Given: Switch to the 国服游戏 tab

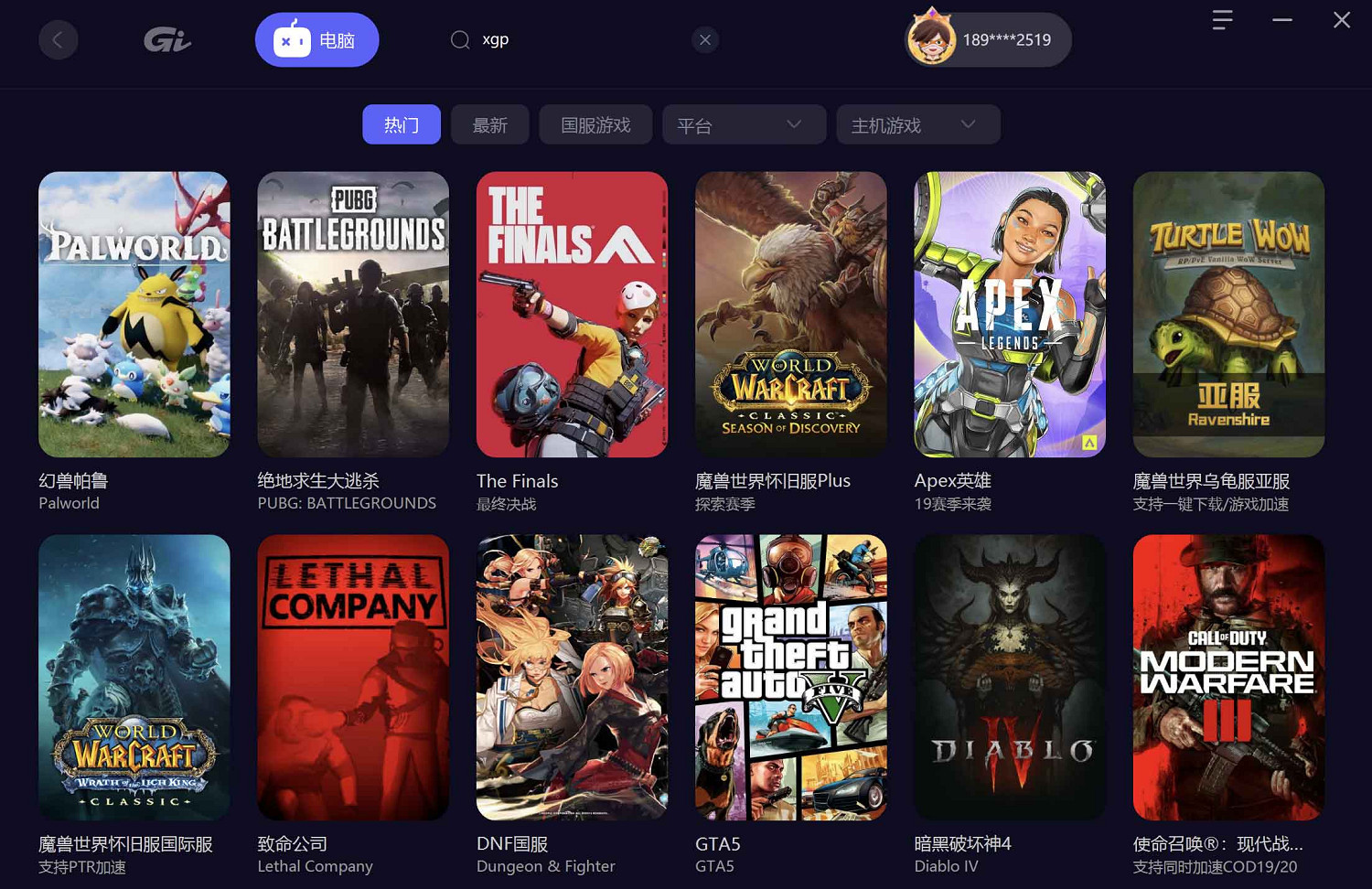Looking at the screenshot, I should pyautogui.click(x=595, y=125).
